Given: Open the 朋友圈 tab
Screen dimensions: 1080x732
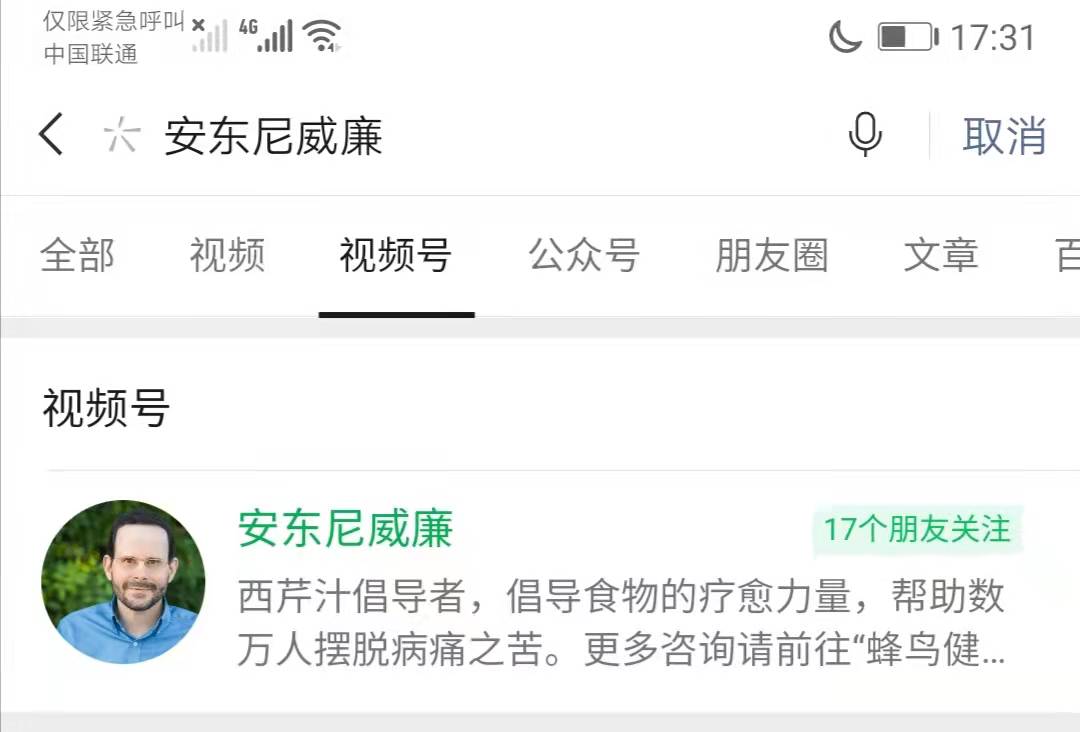Looking at the screenshot, I should tap(771, 256).
